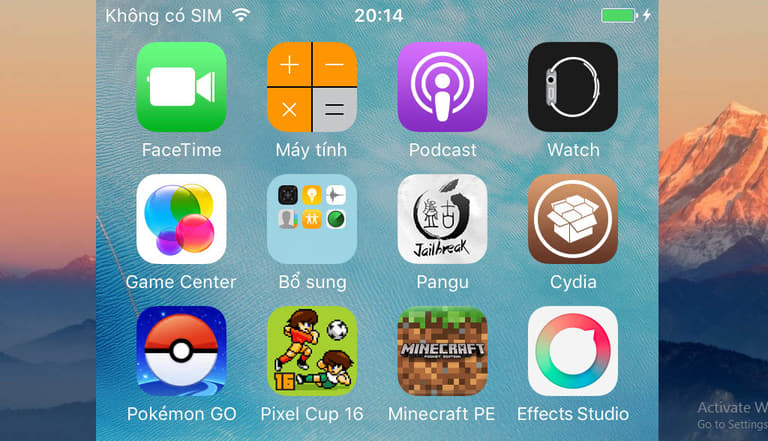Launch Game Center
Image resolution: width=768 pixels, height=441 pixels.
tap(181, 219)
